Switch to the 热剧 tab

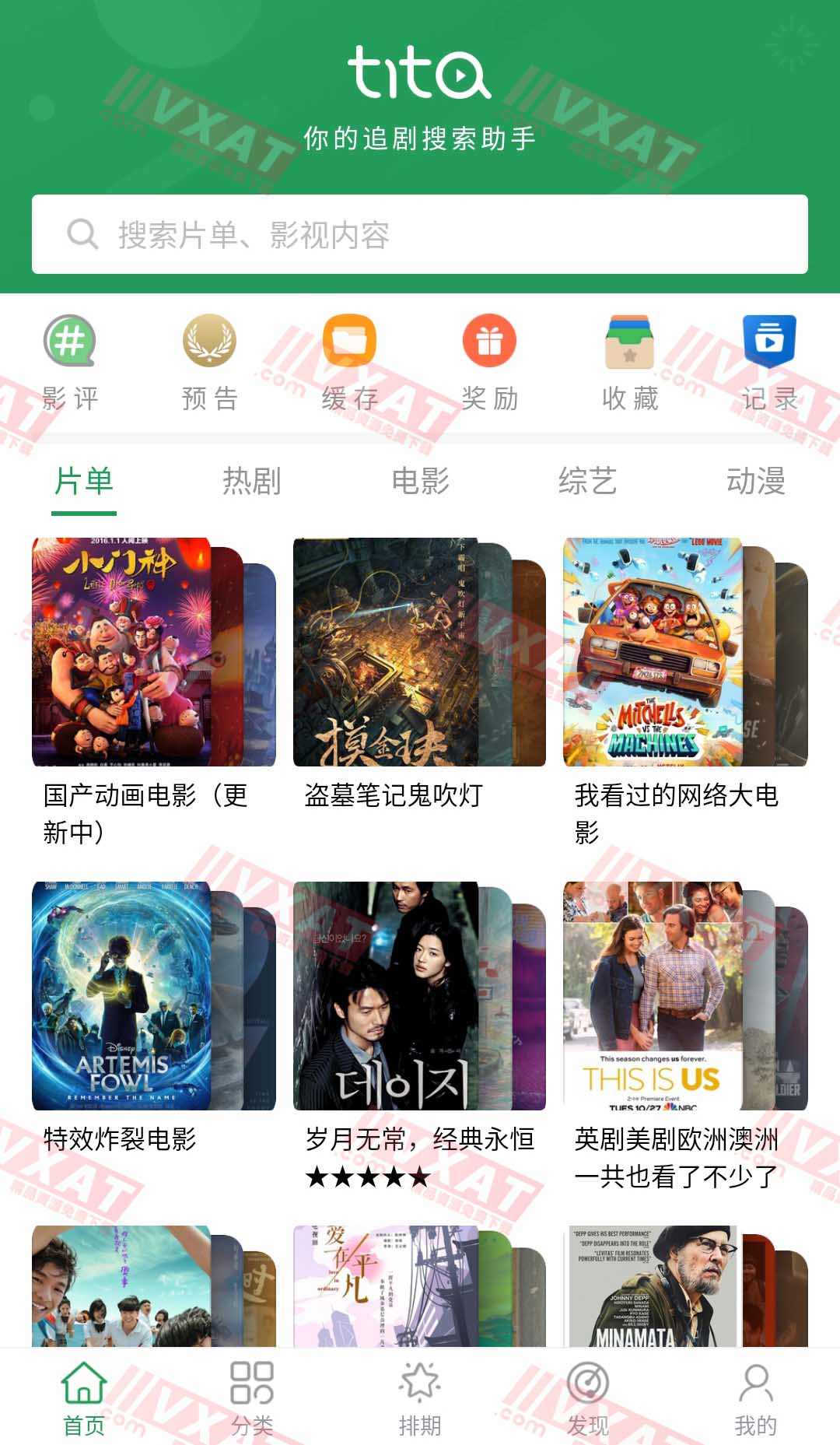(251, 482)
